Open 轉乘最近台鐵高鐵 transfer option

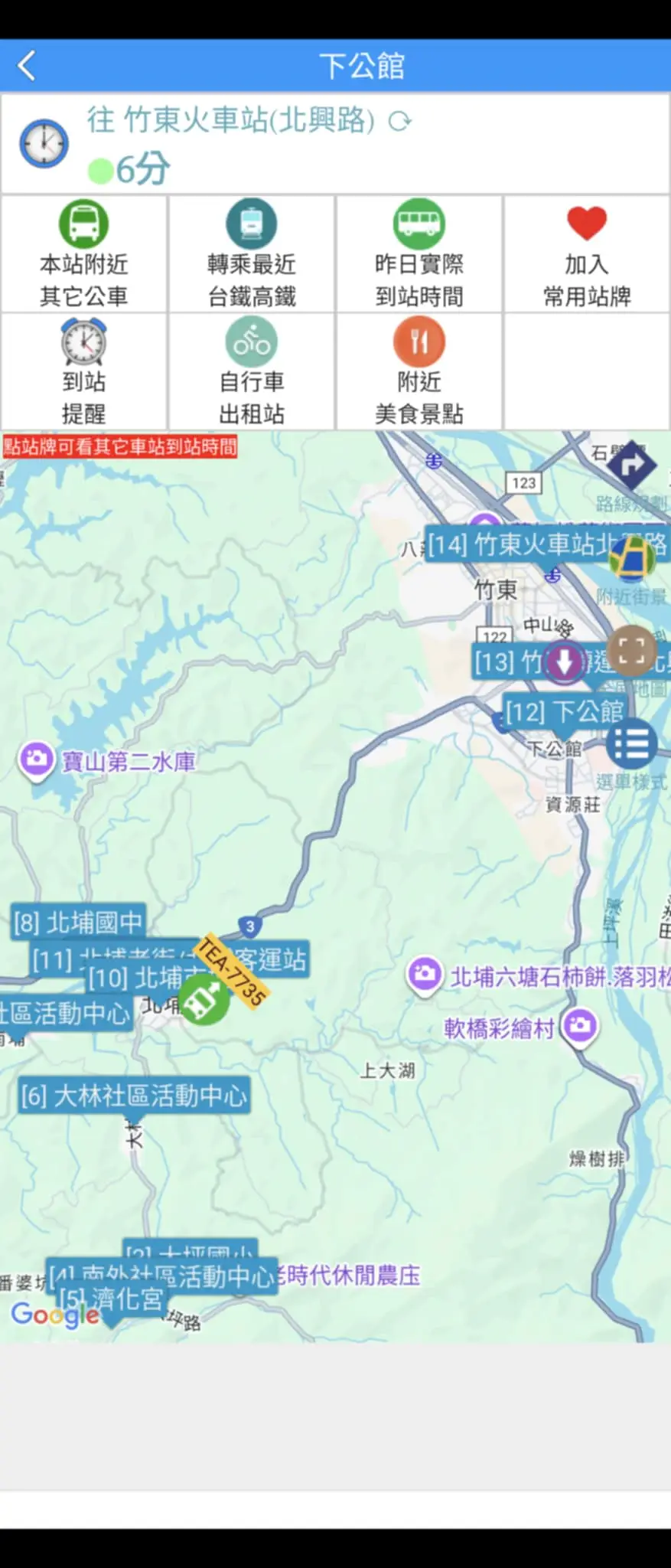click(x=252, y=254)
